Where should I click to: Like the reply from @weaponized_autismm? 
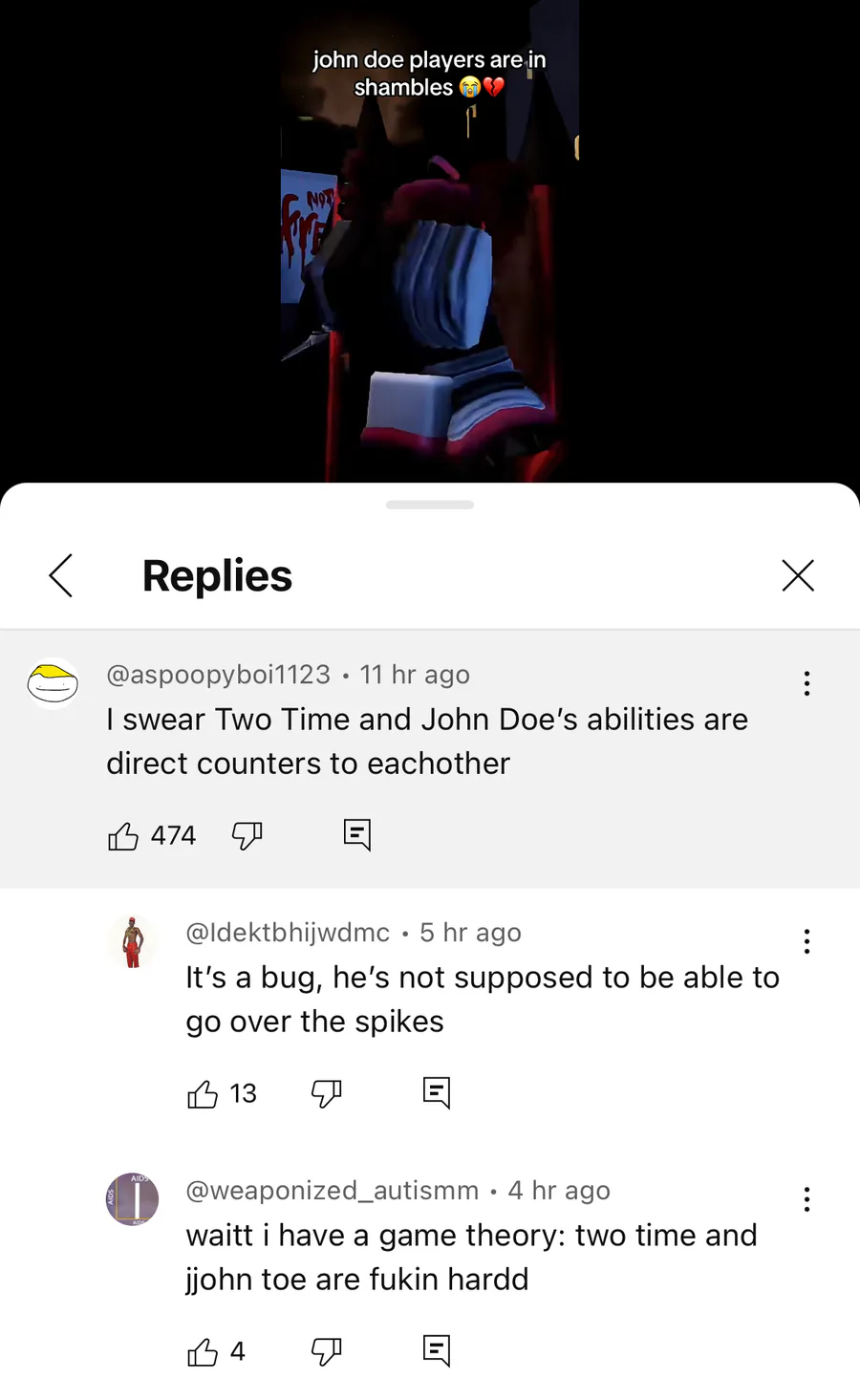pos(203,1351)
